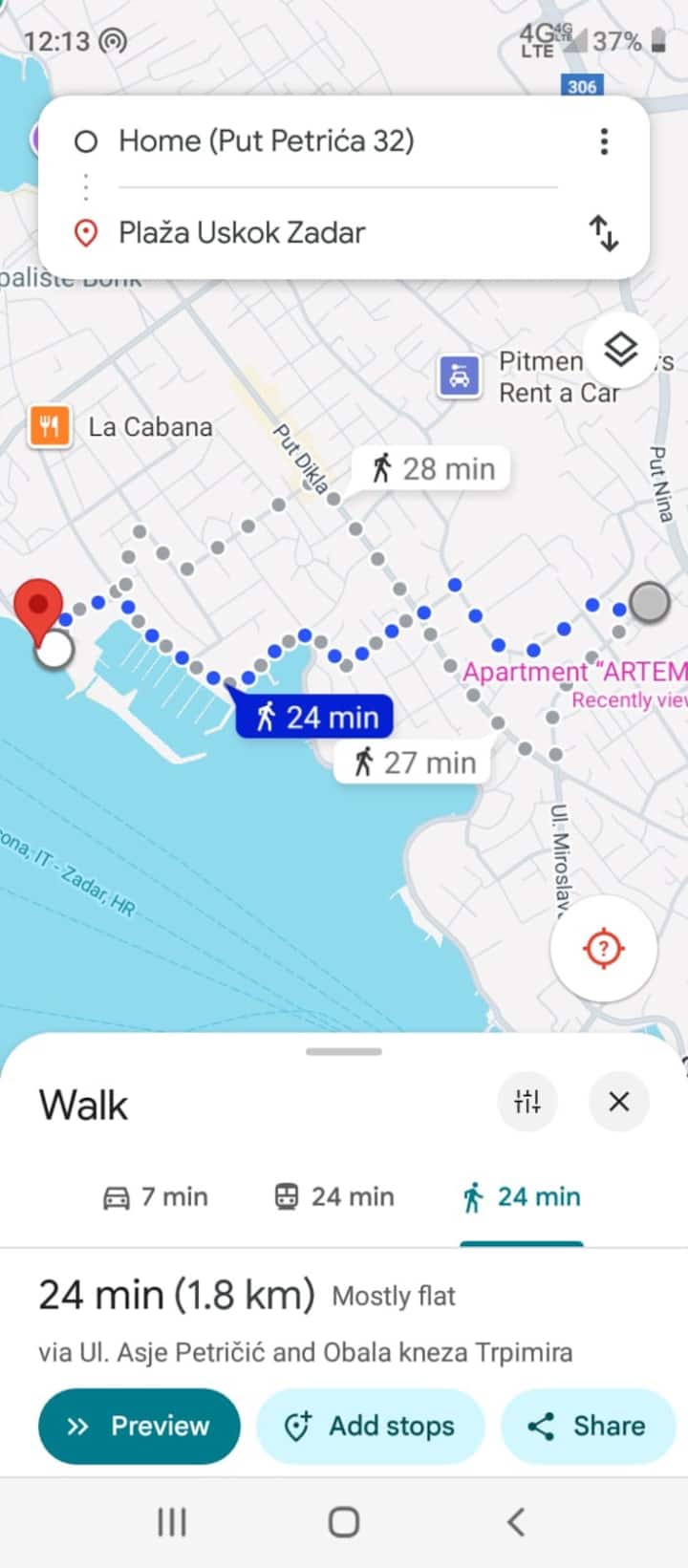
Task: Add stops to this route
Action: pos(370,1426)
